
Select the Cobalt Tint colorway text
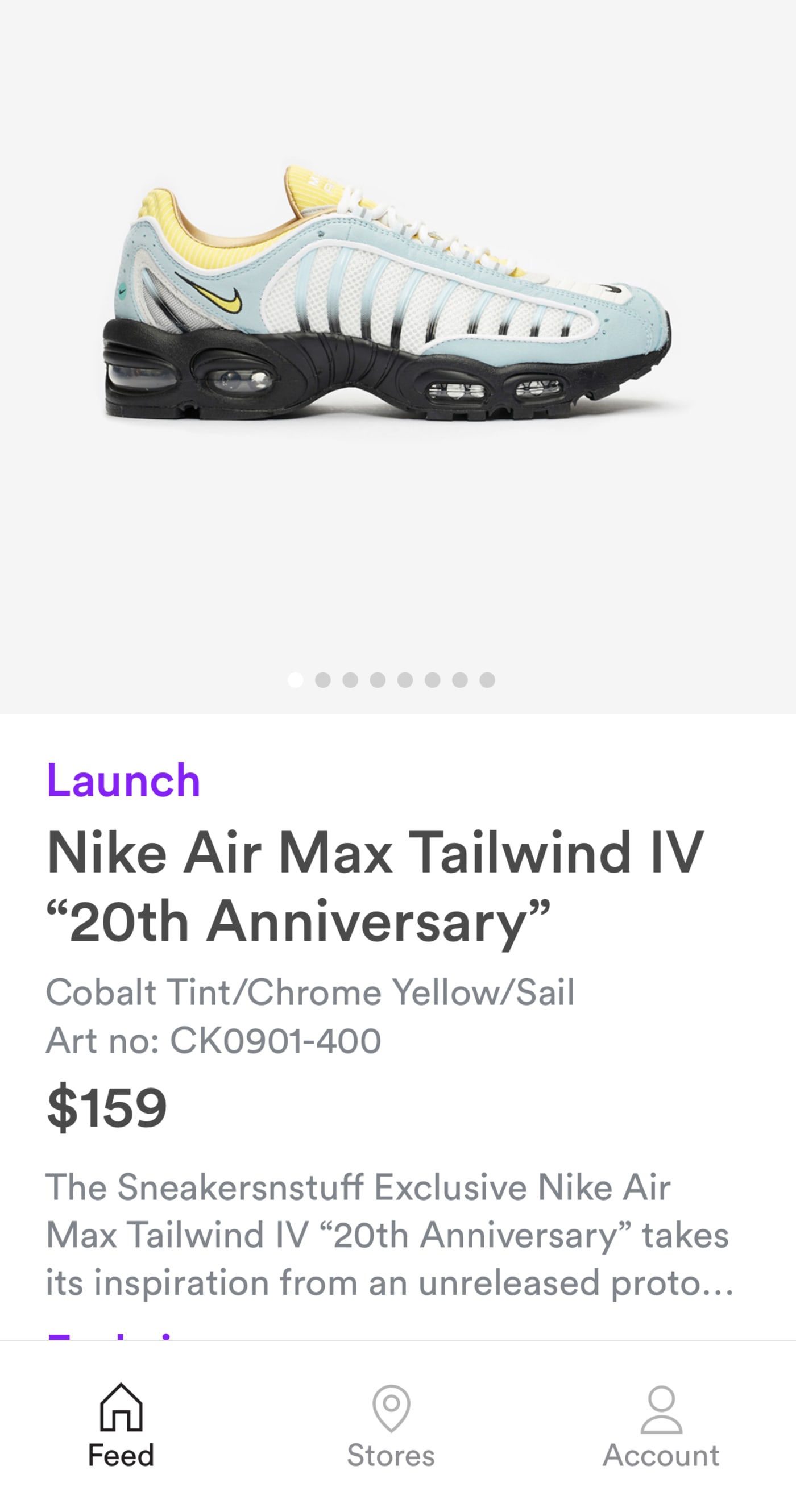point(311,992)
